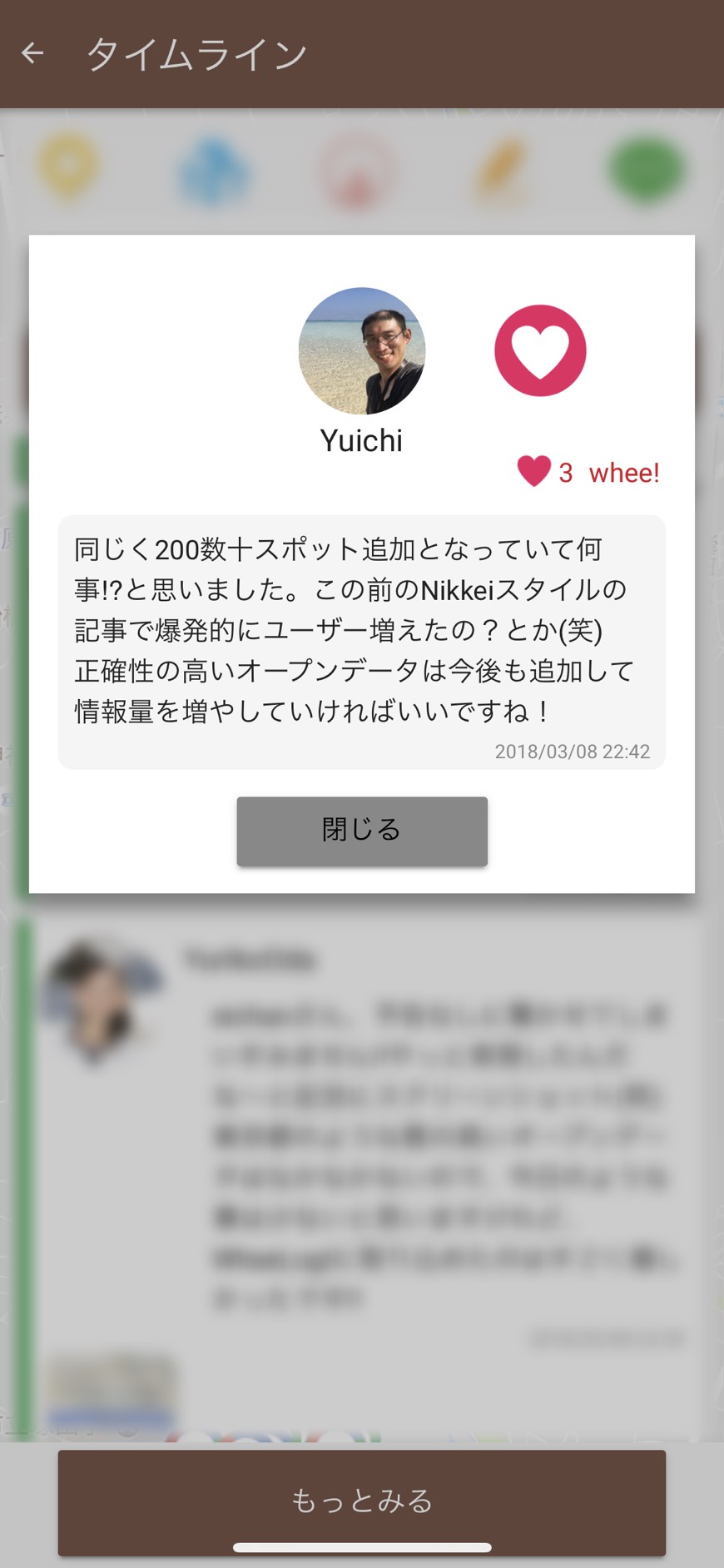Like Yuichi's comment with the heart button
The width and height of the screenshot is (724, 1568).
[x=540, y=350]
